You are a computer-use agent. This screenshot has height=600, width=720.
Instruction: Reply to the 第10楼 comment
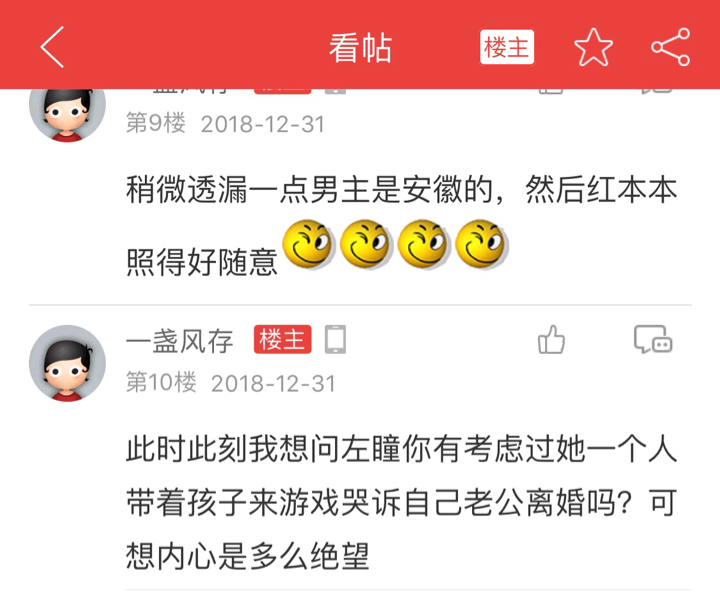pyautogui.click(x=653, y=340)
